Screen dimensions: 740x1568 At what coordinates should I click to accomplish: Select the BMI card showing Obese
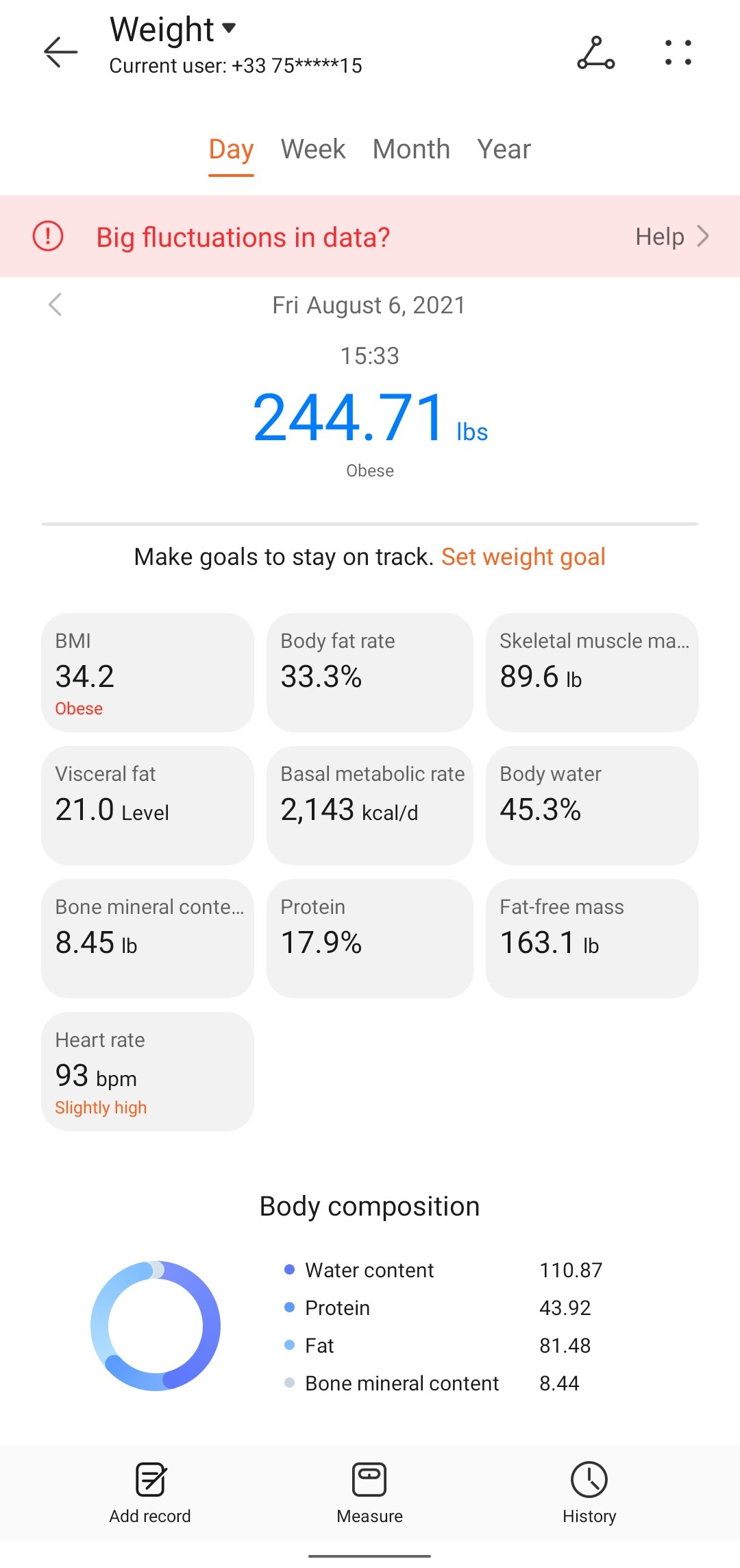pos(148,672)
